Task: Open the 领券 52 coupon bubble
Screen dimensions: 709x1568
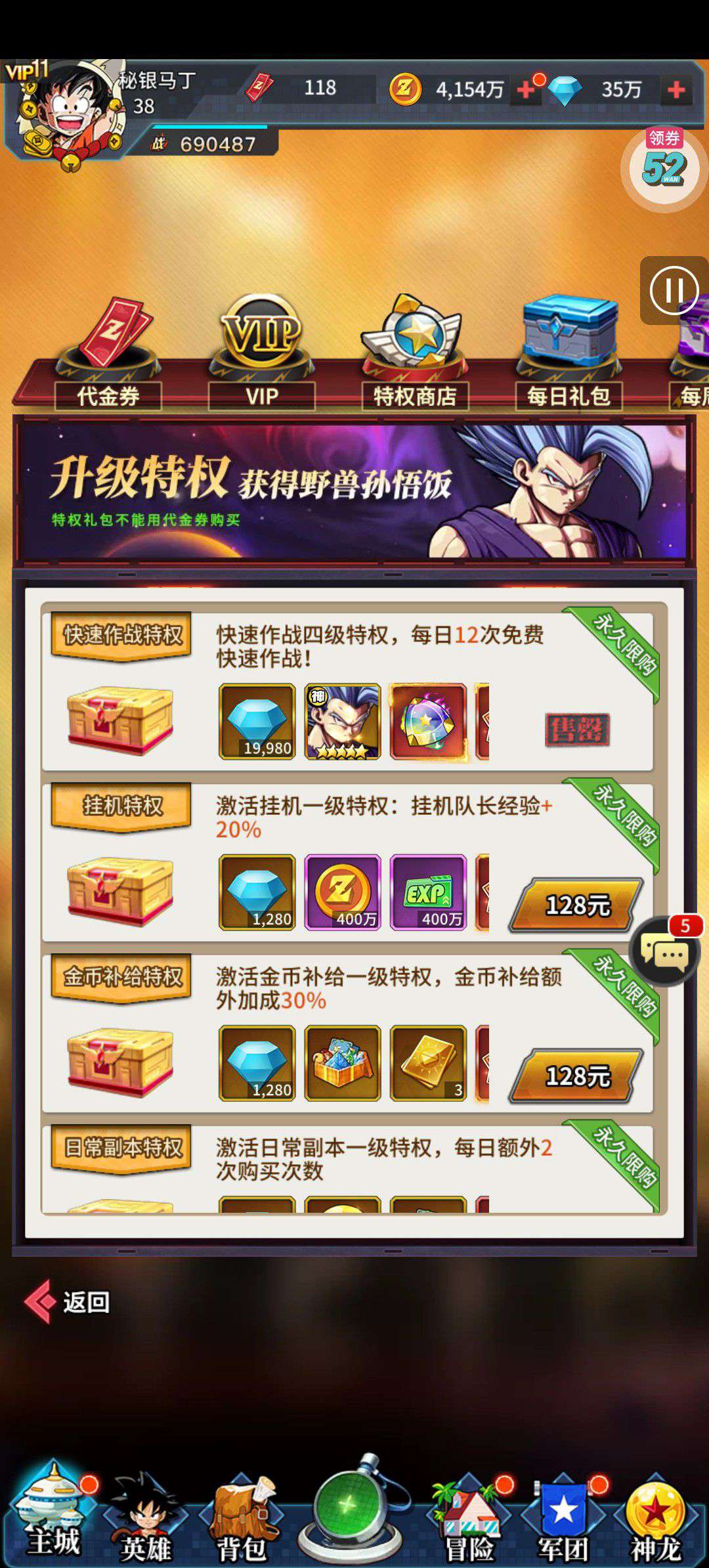Action: 664,167
